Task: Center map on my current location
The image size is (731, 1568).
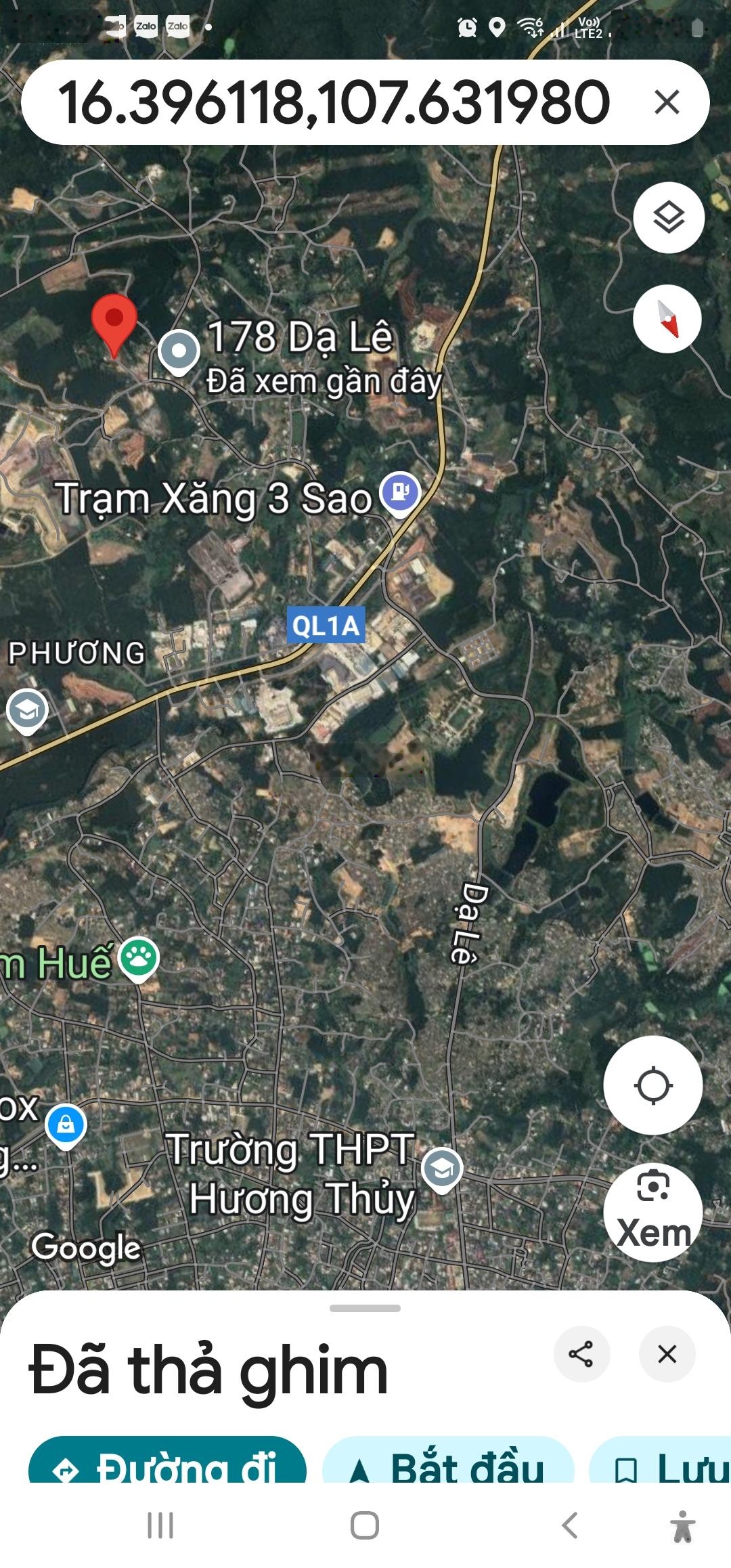Action: (652, 1086)
